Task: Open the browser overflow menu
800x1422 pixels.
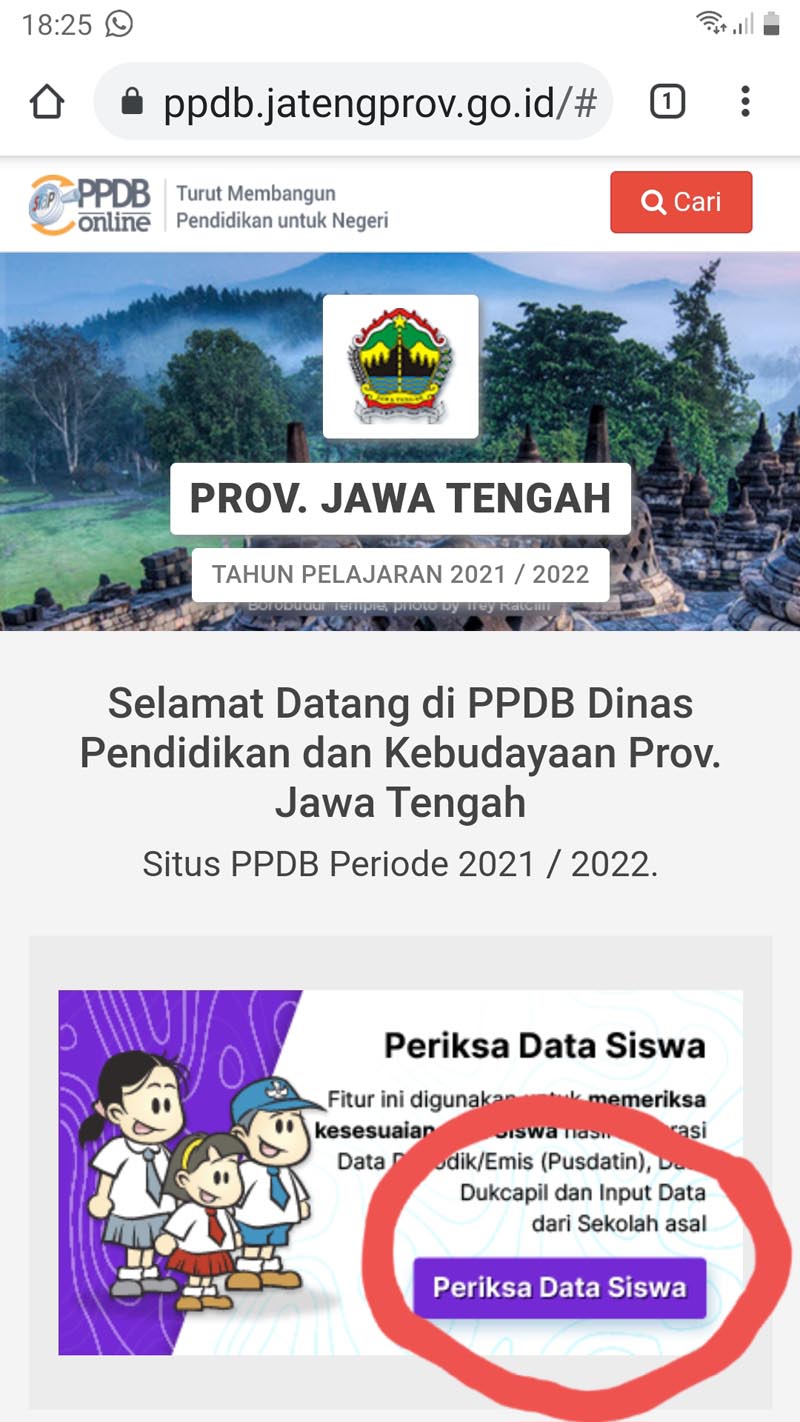Action: tap(745, 101)
